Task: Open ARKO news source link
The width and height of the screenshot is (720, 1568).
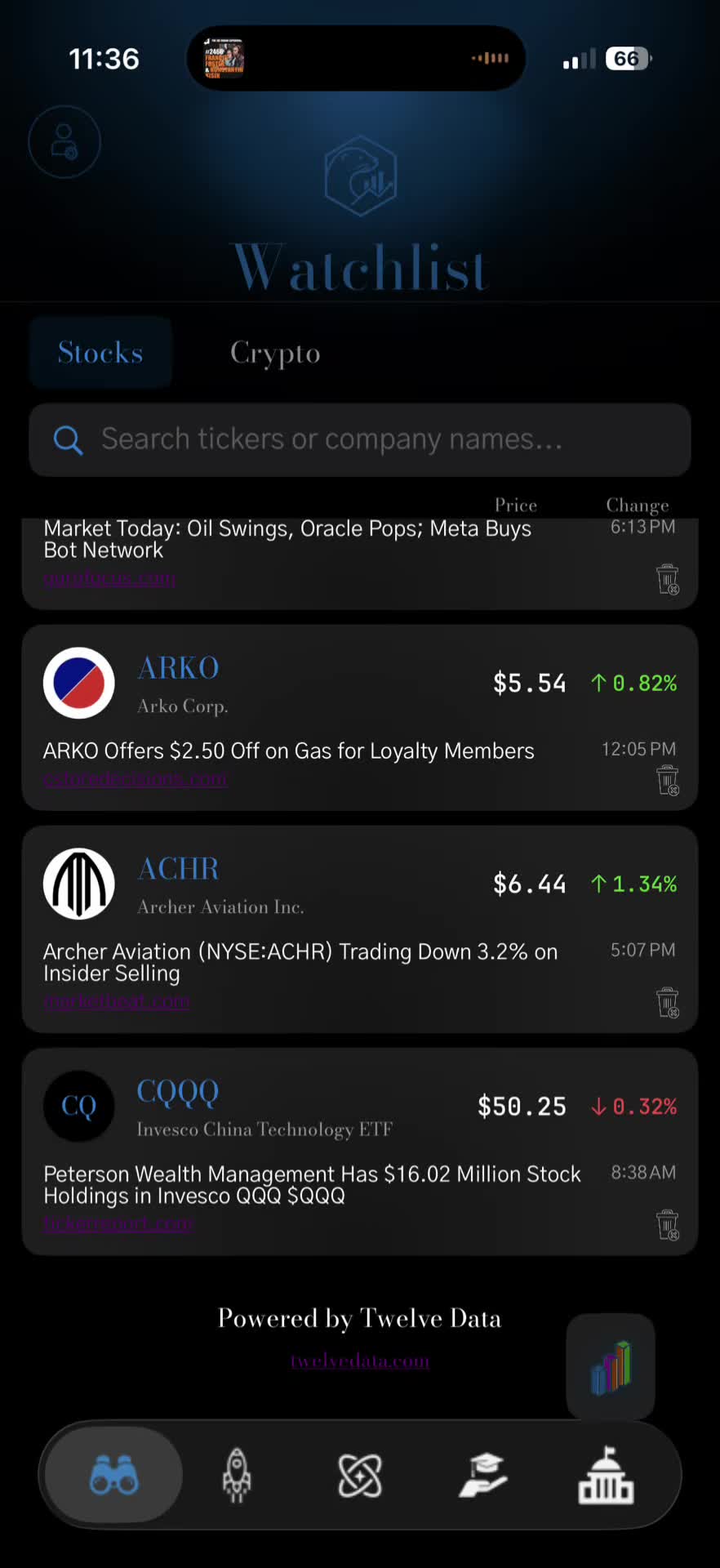Action: [136, 778]
